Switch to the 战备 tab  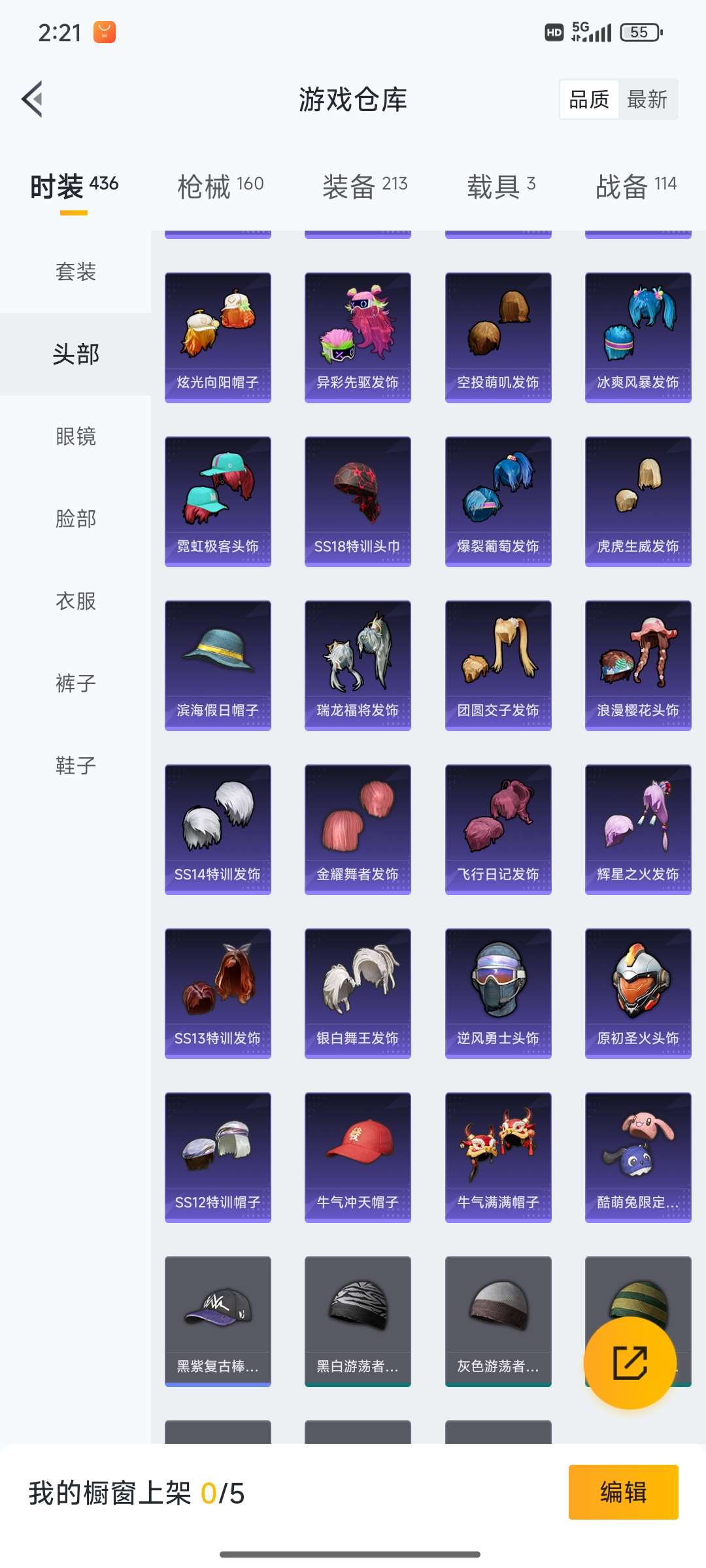tap(635, 186)
